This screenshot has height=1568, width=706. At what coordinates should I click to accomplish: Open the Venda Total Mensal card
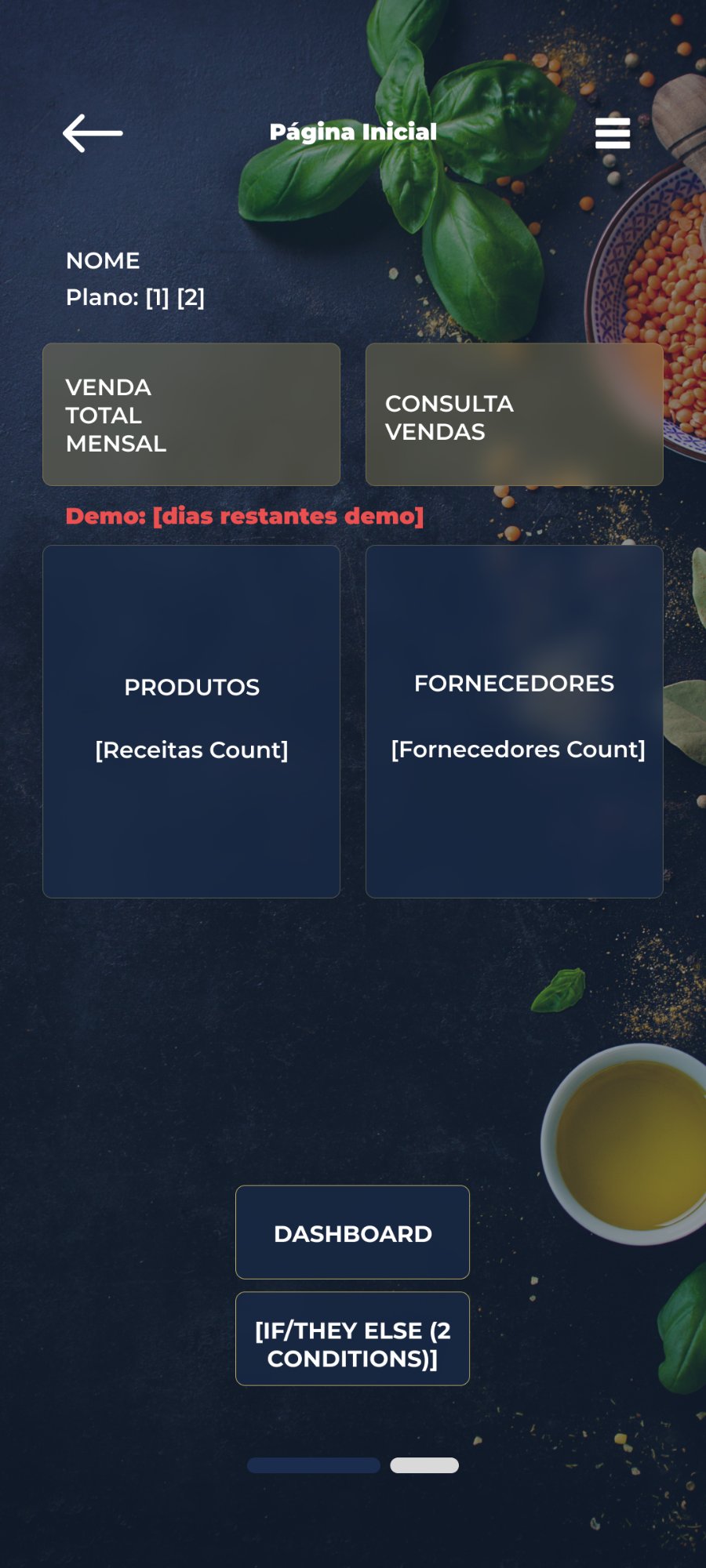pos(191,414)
